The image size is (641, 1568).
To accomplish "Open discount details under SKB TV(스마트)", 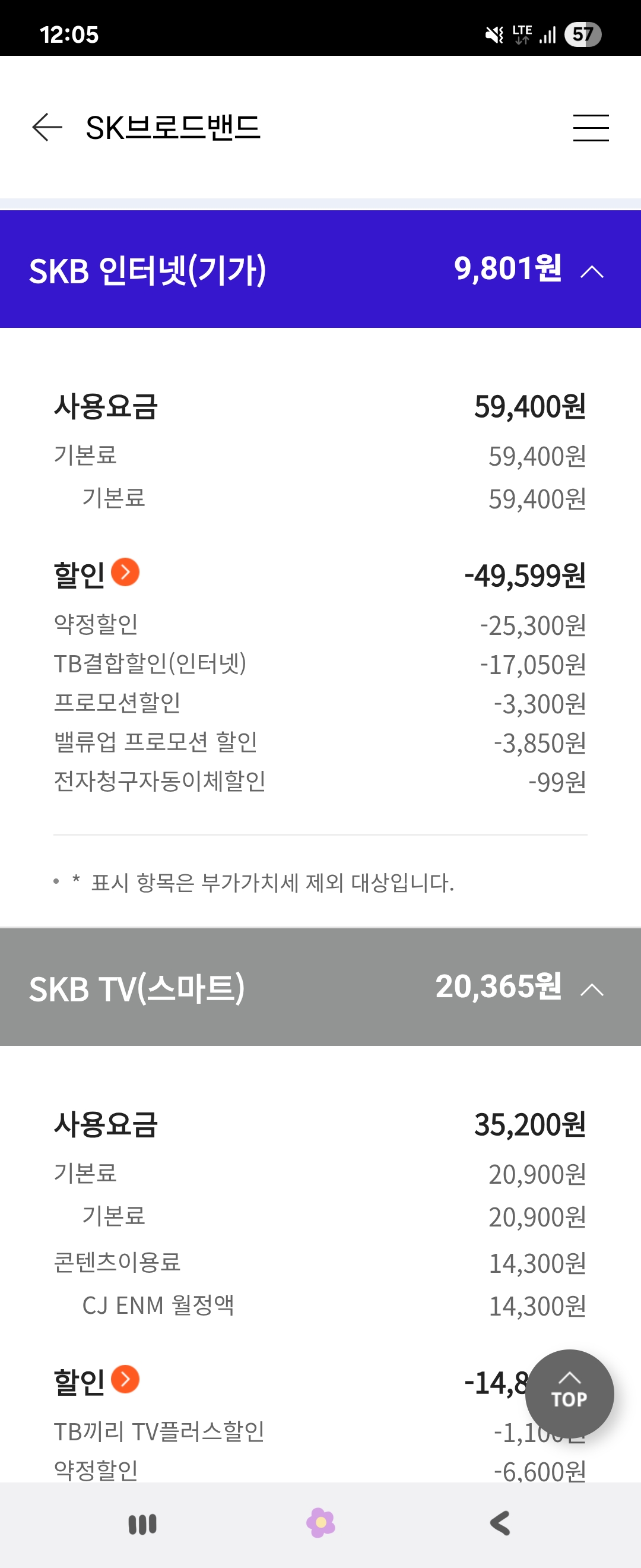I will click(125, 1379).
